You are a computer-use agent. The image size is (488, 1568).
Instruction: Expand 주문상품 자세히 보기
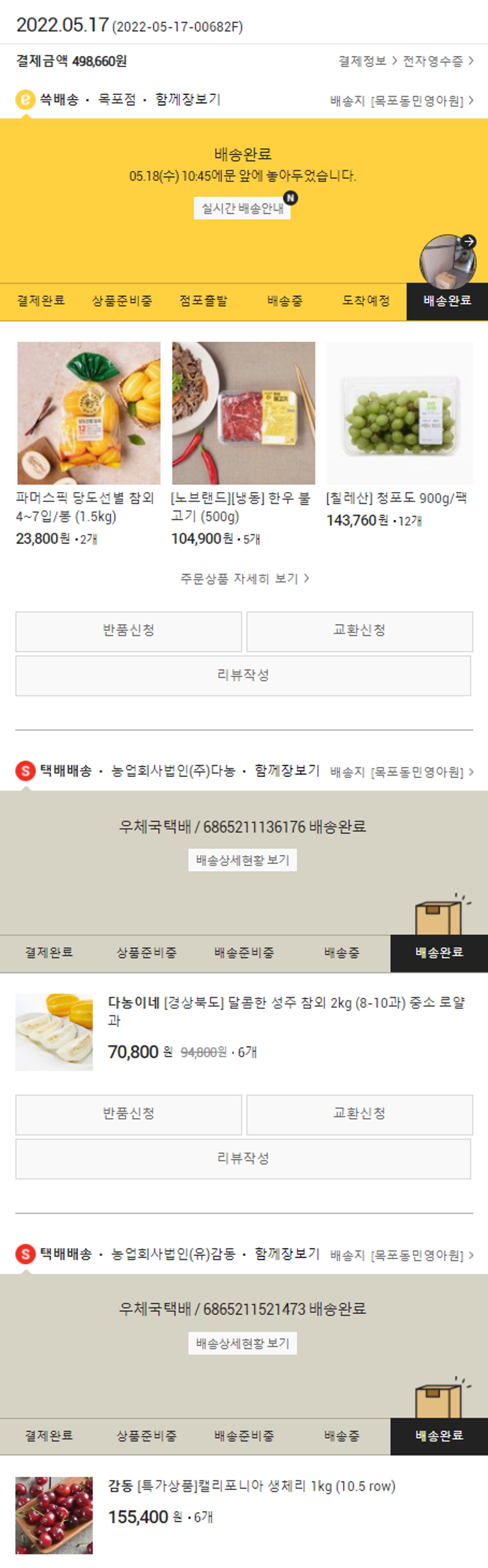pyautogui.click(x=244, y=578)
